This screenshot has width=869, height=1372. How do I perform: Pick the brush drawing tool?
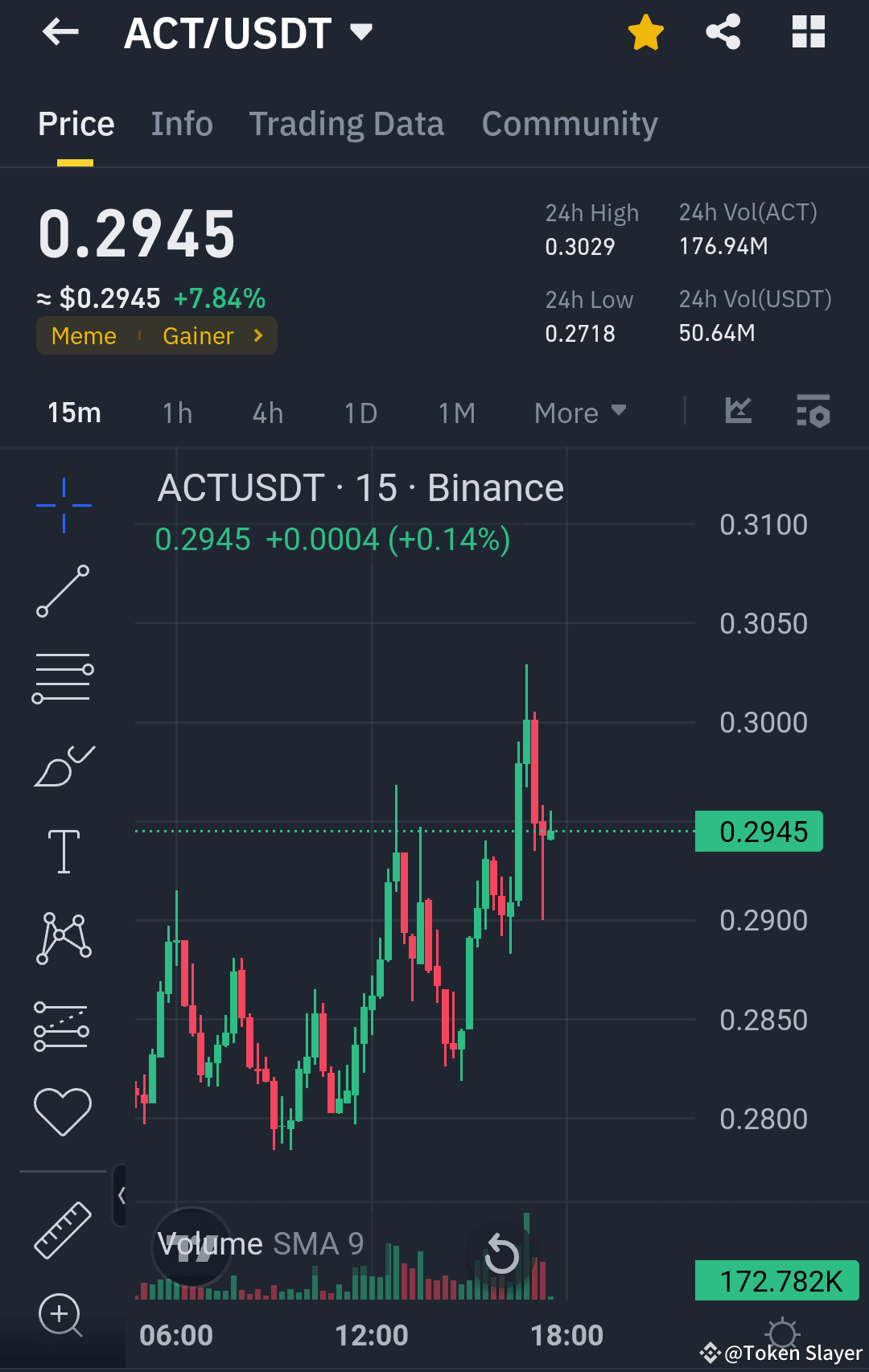coord(63,764)
